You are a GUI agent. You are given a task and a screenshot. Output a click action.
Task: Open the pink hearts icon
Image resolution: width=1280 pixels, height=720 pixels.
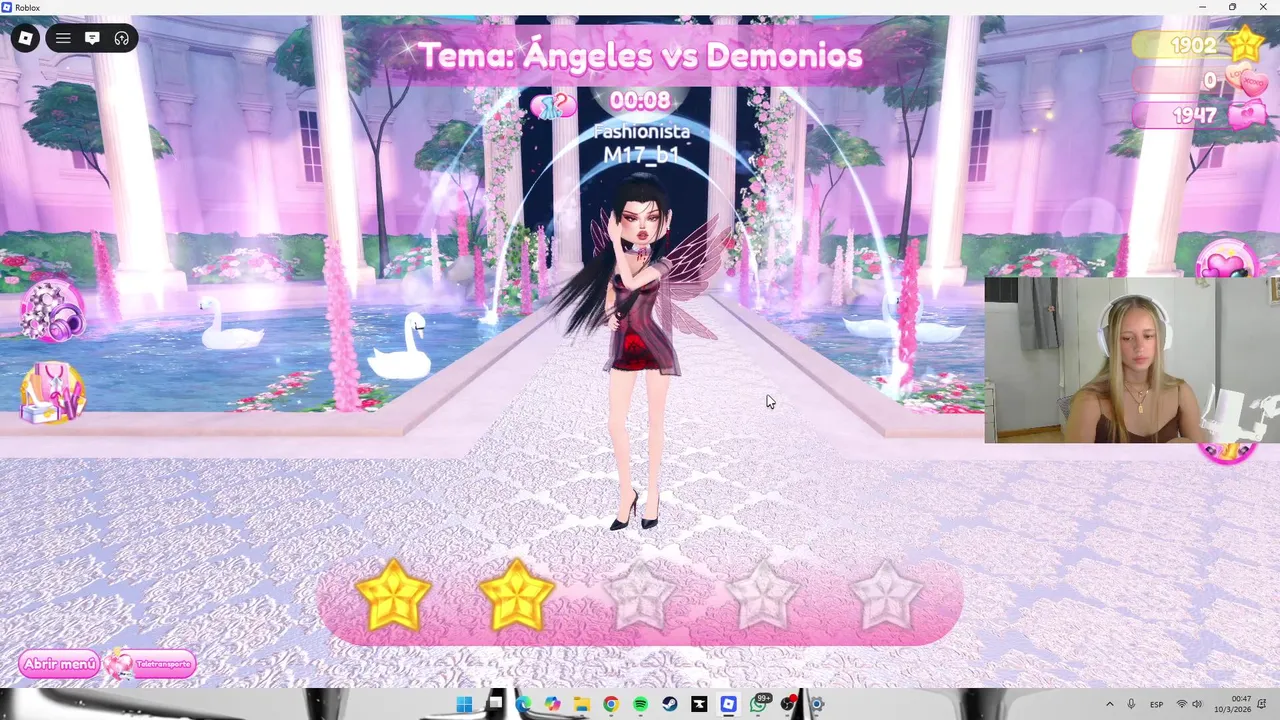pos(1228,262)
